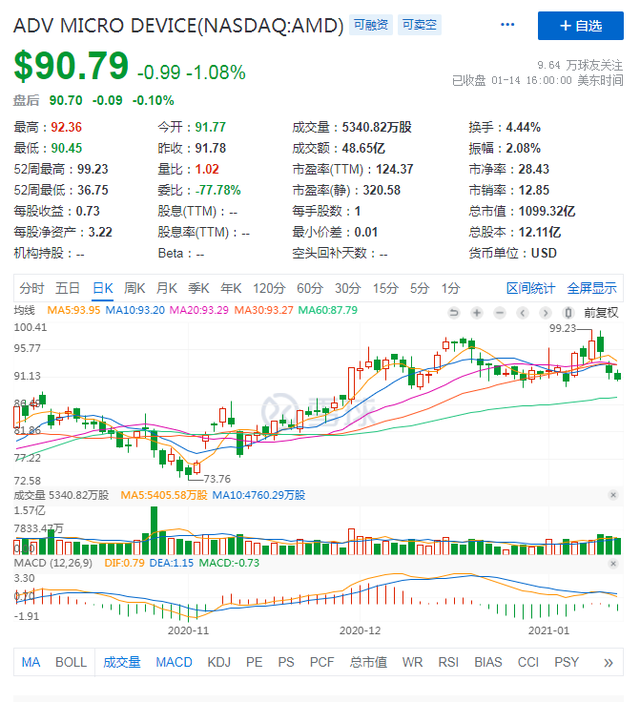640x702 pixels.
Task: Switch to the 季K chart
Action: pyautogui.click(x=199, y=288)
